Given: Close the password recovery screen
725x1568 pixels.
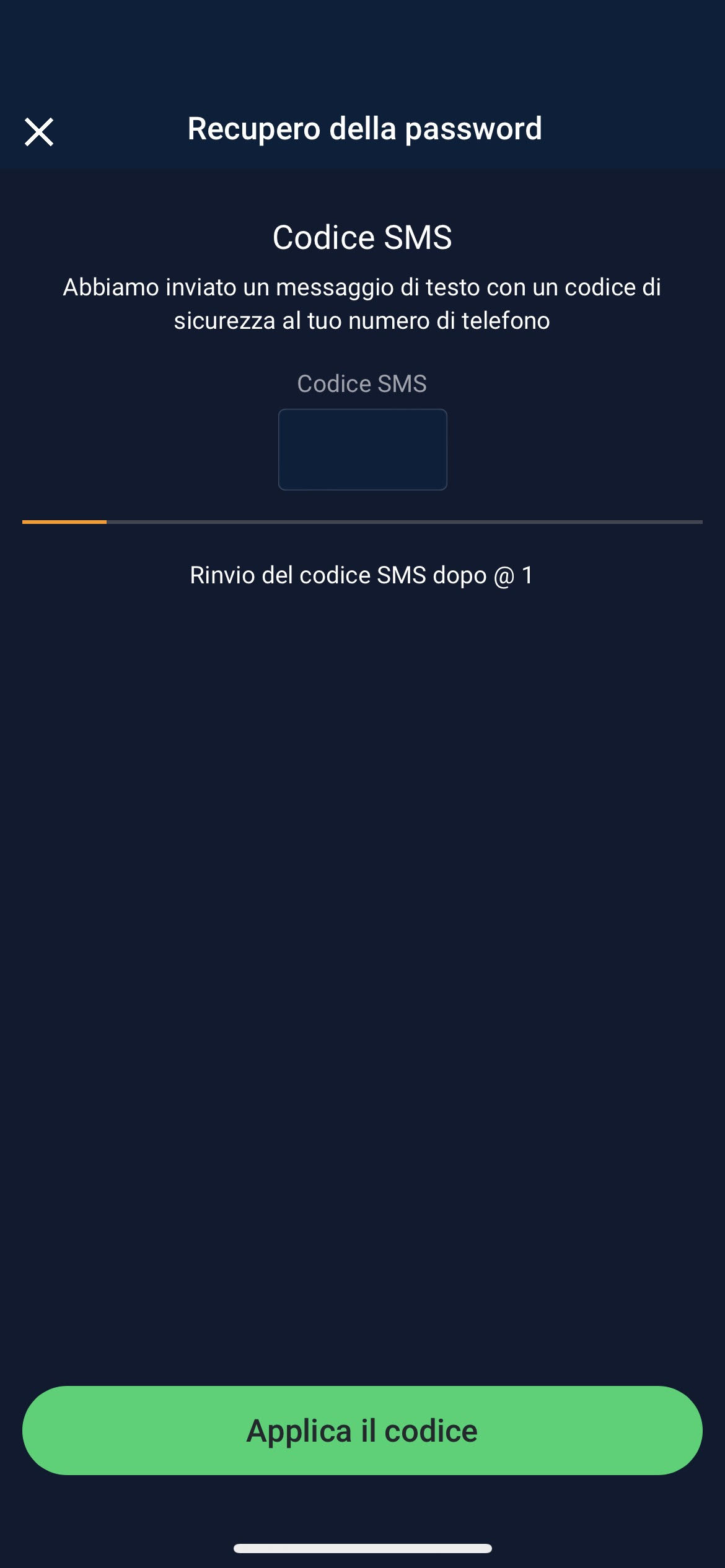Looking at the screenshot, I should click(39, 131).
